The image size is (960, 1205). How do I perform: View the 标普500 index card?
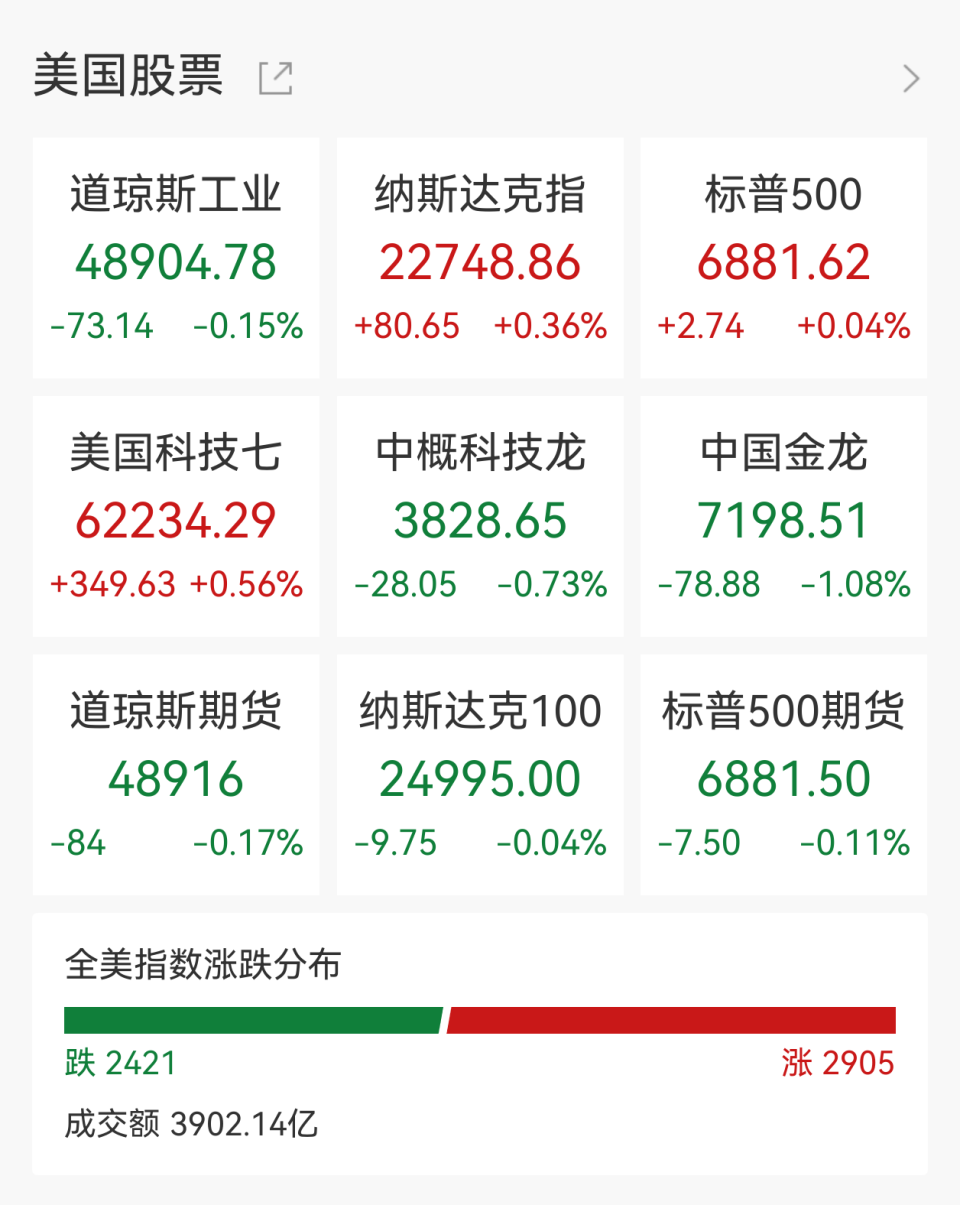click(x=782, y=258)
